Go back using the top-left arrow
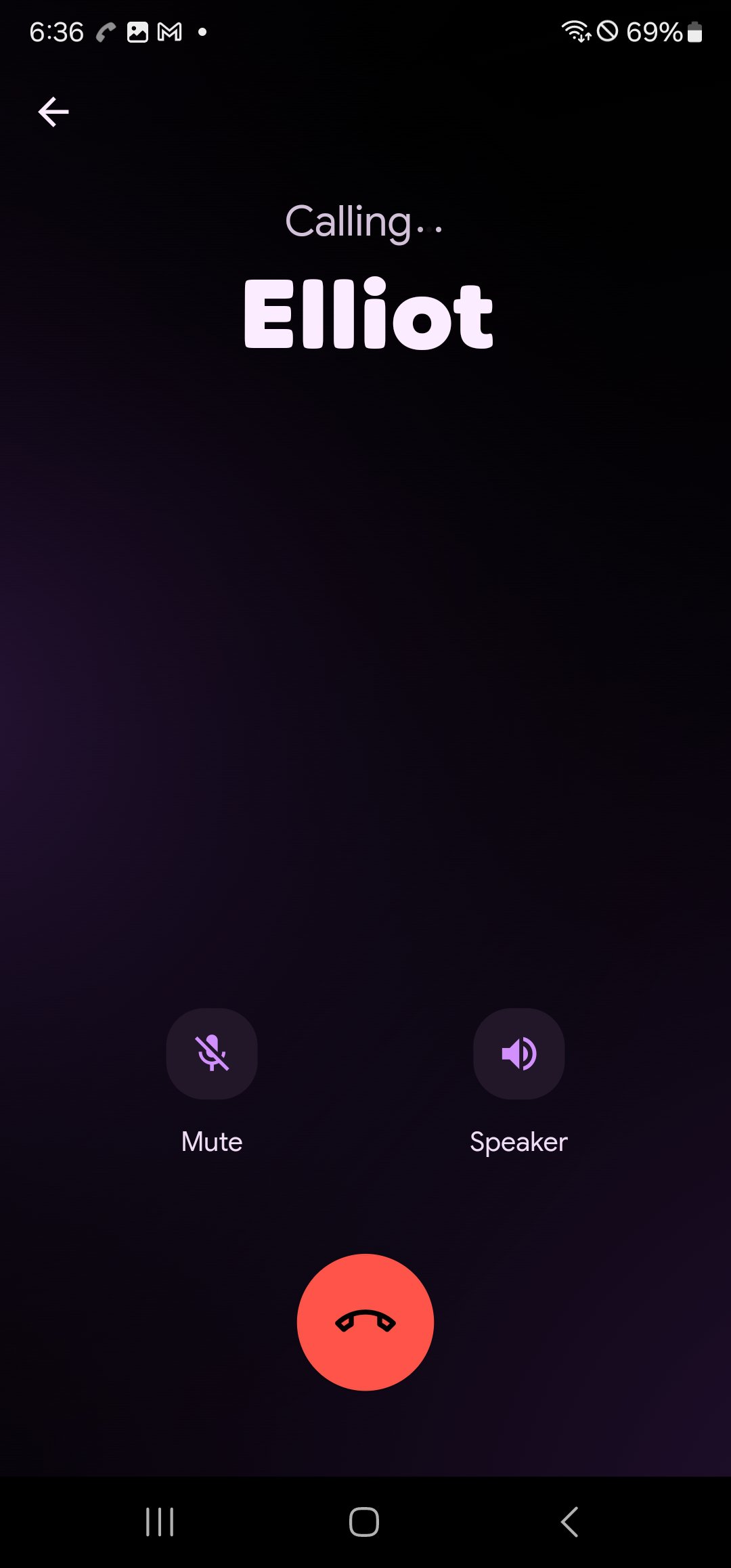The image size is (731, 1568). pos(53,112)
